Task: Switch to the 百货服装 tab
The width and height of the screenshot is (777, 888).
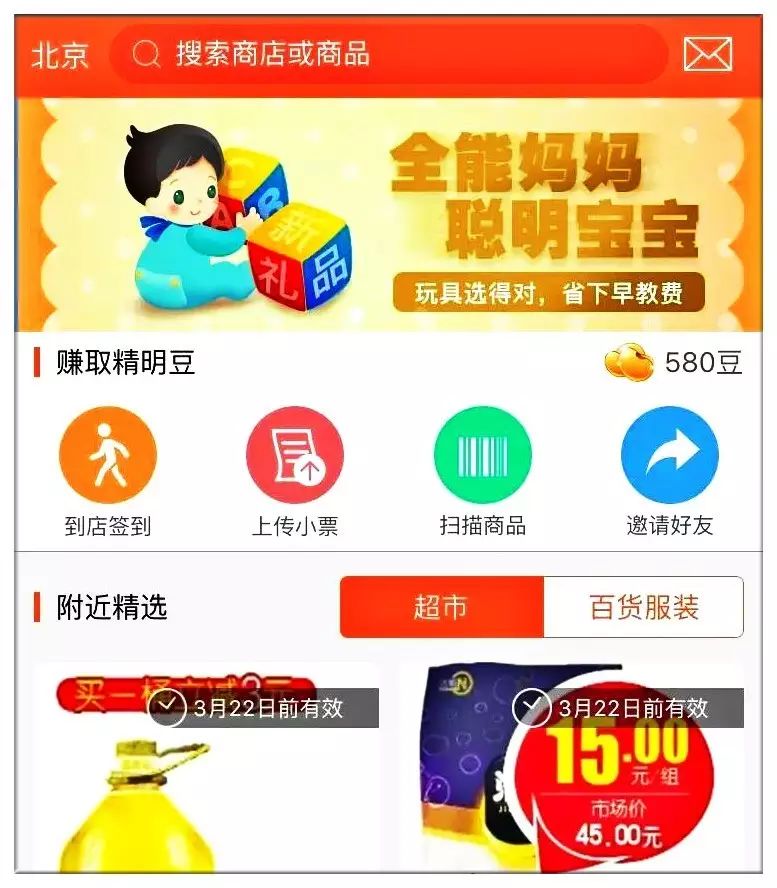Action: [643, 607]
